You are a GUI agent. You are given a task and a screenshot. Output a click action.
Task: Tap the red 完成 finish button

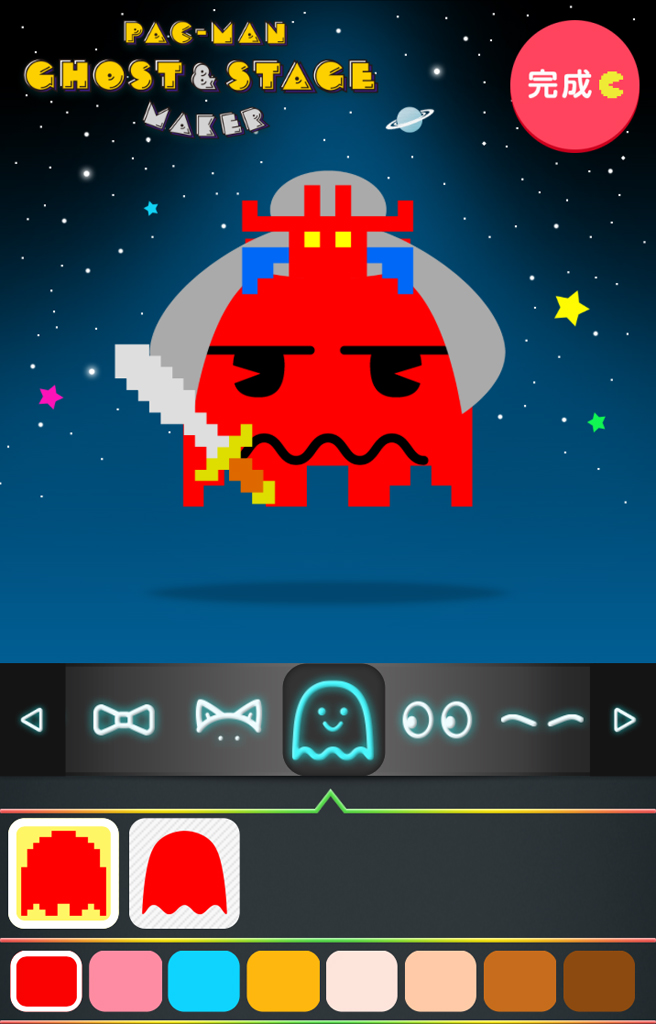[x=574, y=86]
